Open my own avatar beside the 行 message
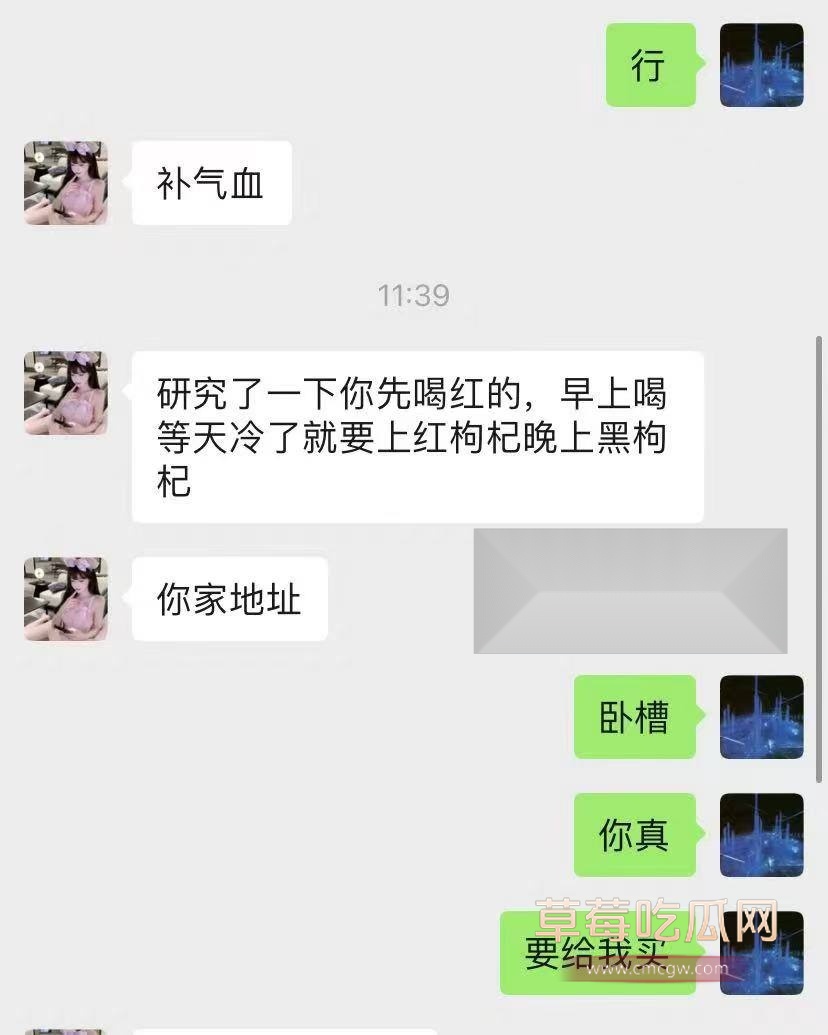This screenshot has width=828, height=1035. [x=762, y=65]
